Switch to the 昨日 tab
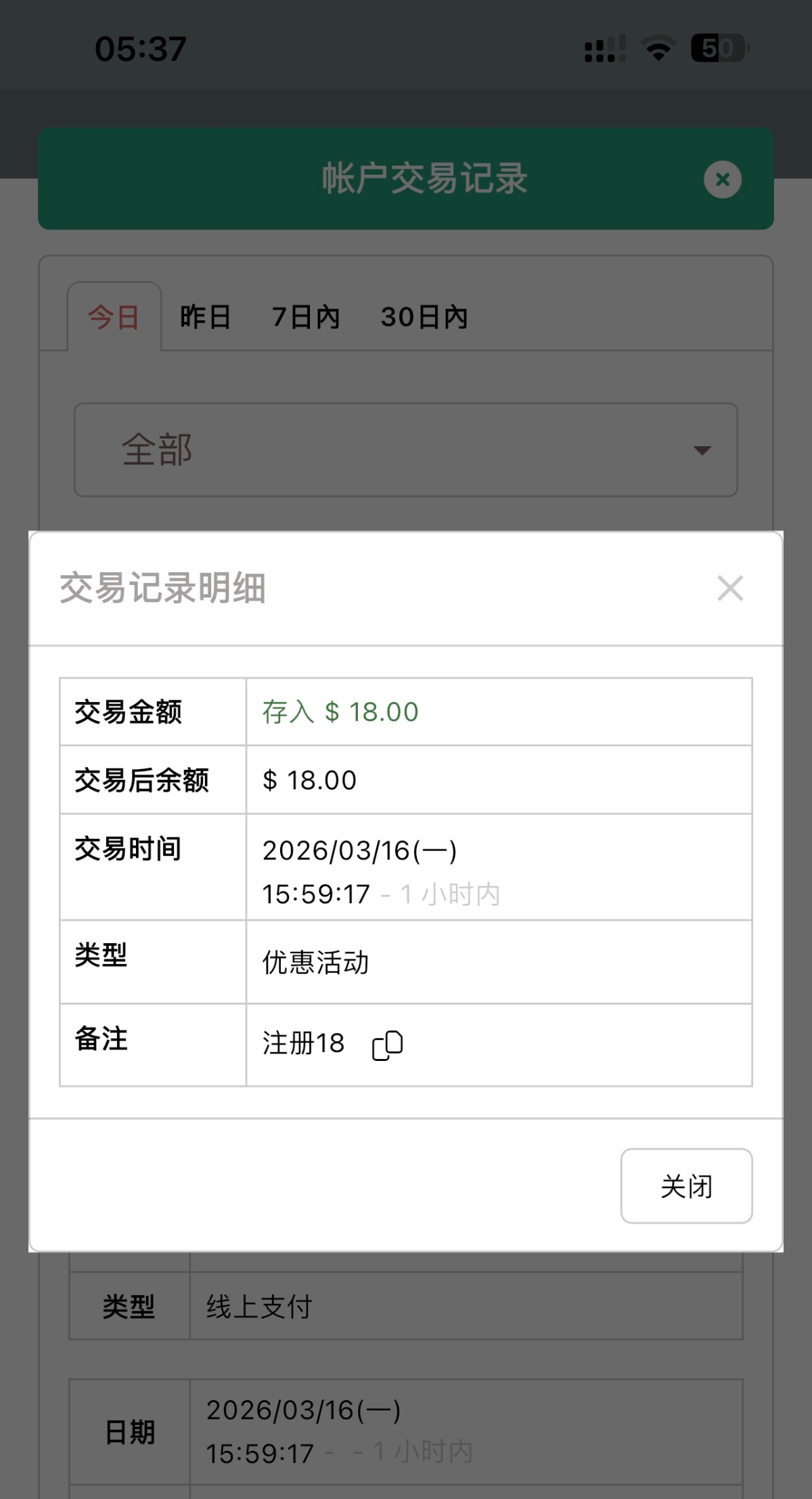The height and width of the screenshot is (1499, 812). [205, 317]
